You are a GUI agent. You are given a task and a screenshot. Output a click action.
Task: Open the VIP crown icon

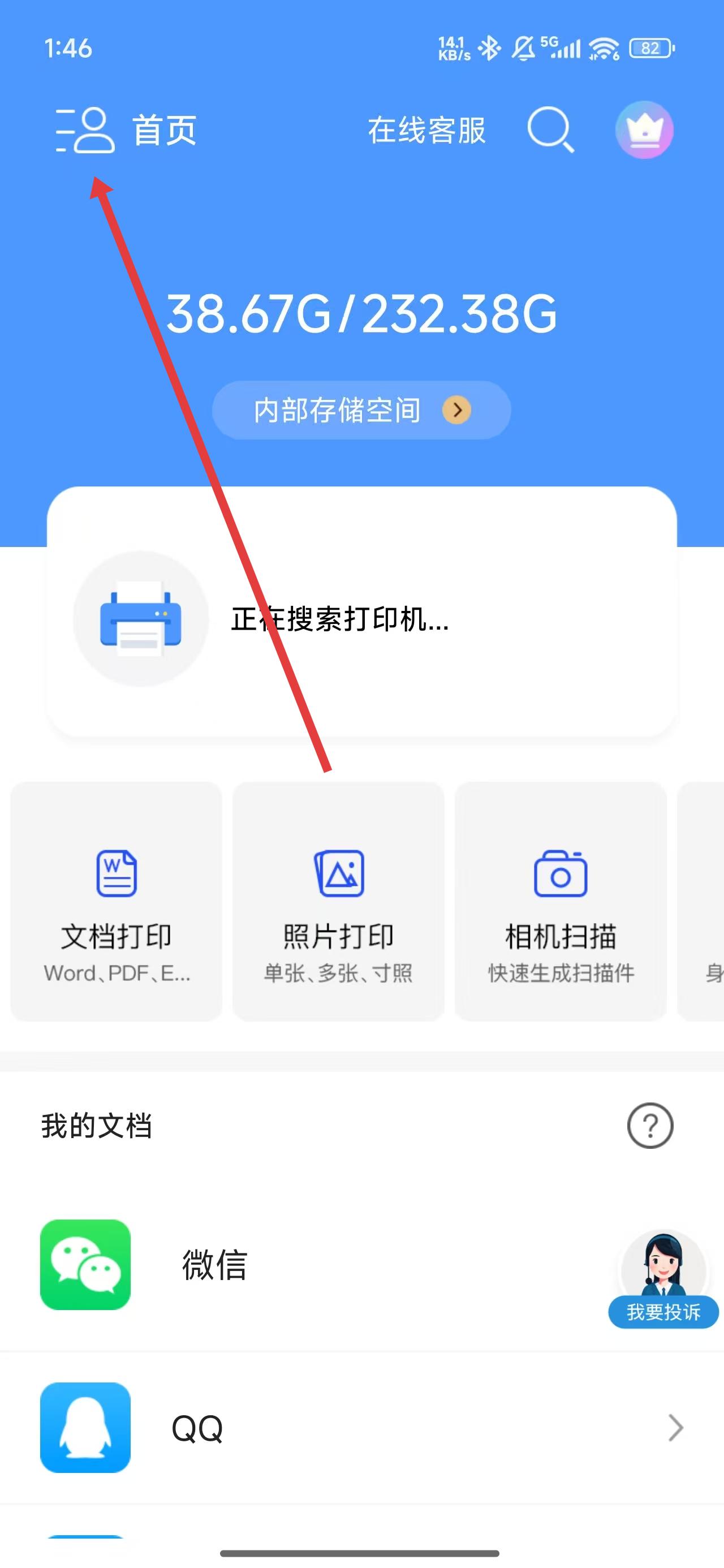pos(644,130)
